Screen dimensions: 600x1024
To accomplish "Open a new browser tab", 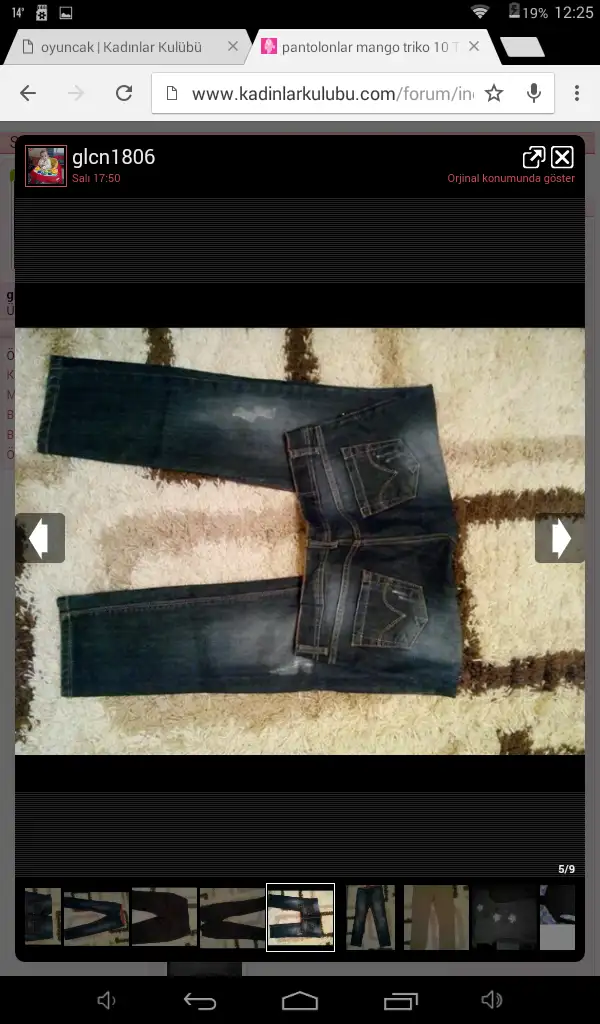I will (522, 47).
